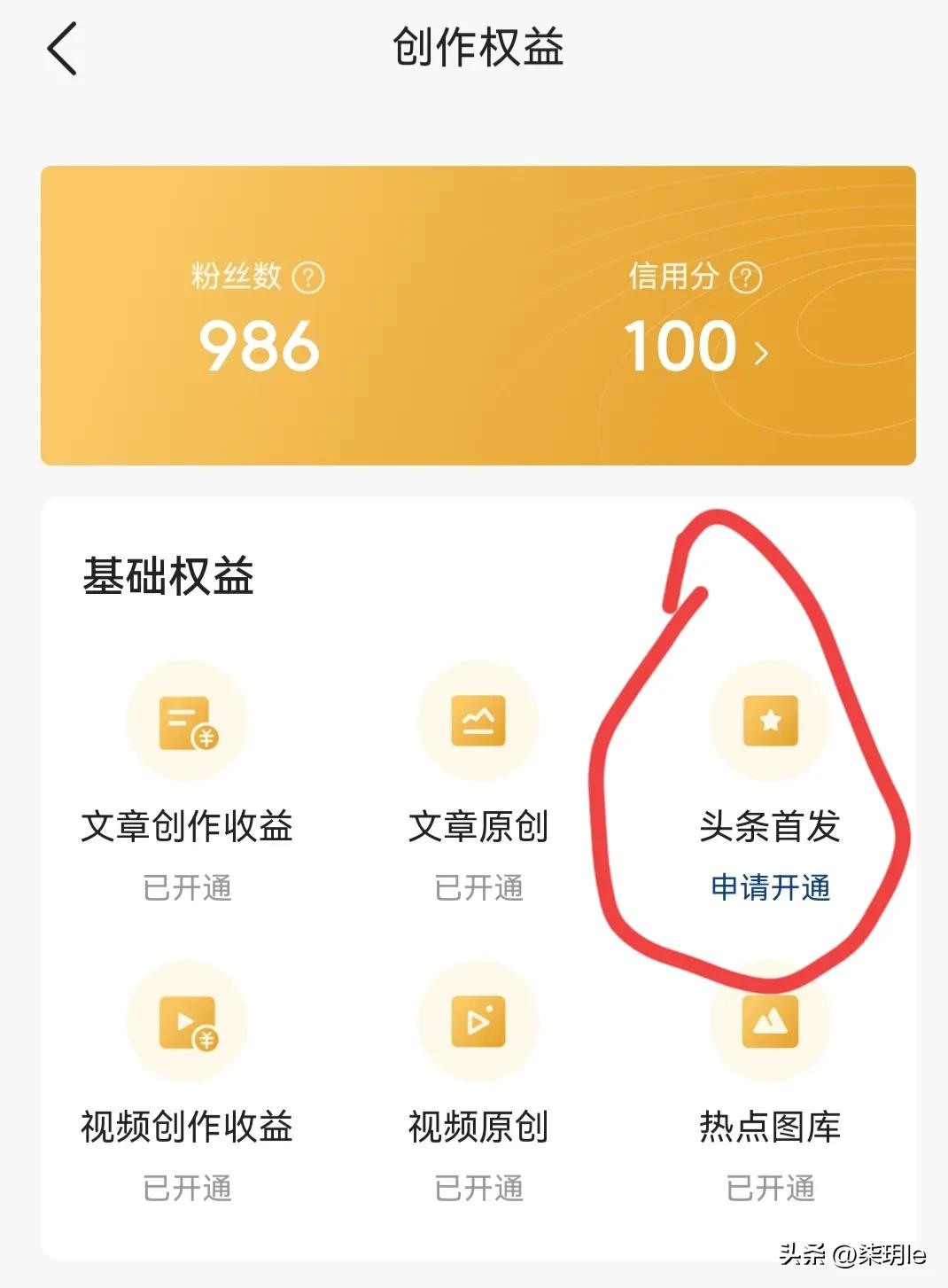Tap the 头条首发 star icon
Viewport: 948px width, 1288px height.
(768, 722)
